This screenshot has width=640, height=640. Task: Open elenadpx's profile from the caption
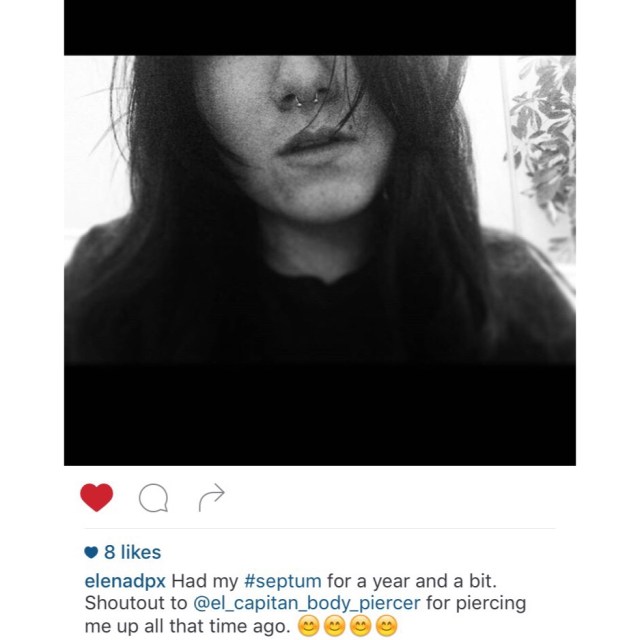125,580
